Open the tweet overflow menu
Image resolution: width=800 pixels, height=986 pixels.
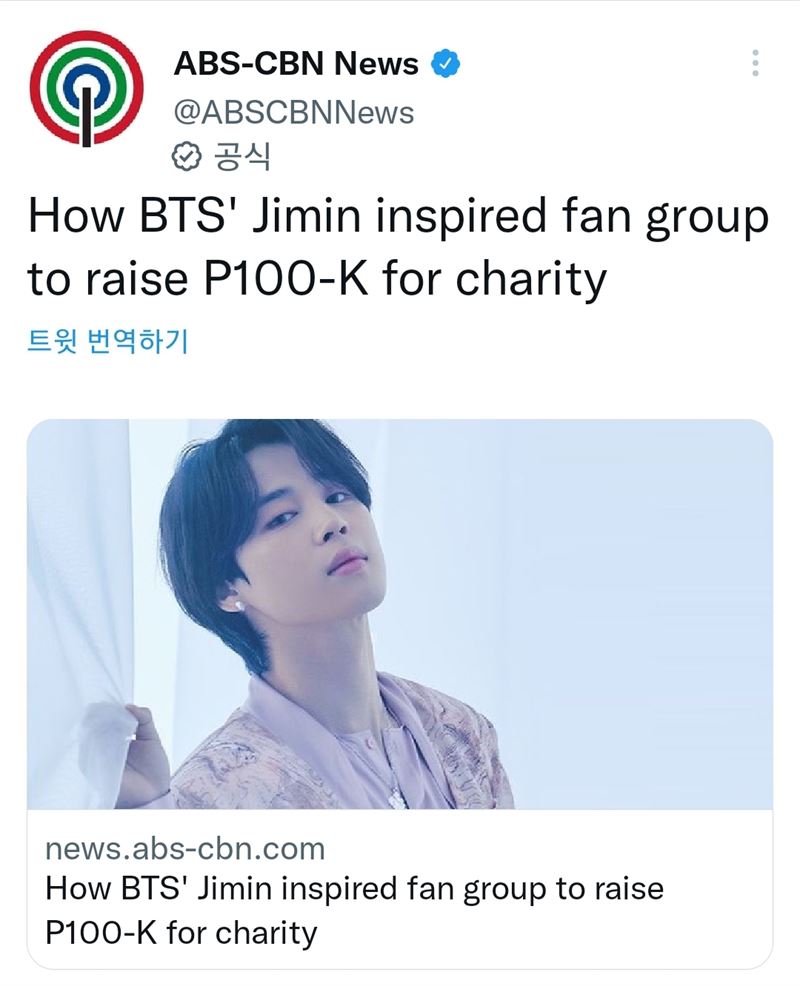[x=755, y=65]
